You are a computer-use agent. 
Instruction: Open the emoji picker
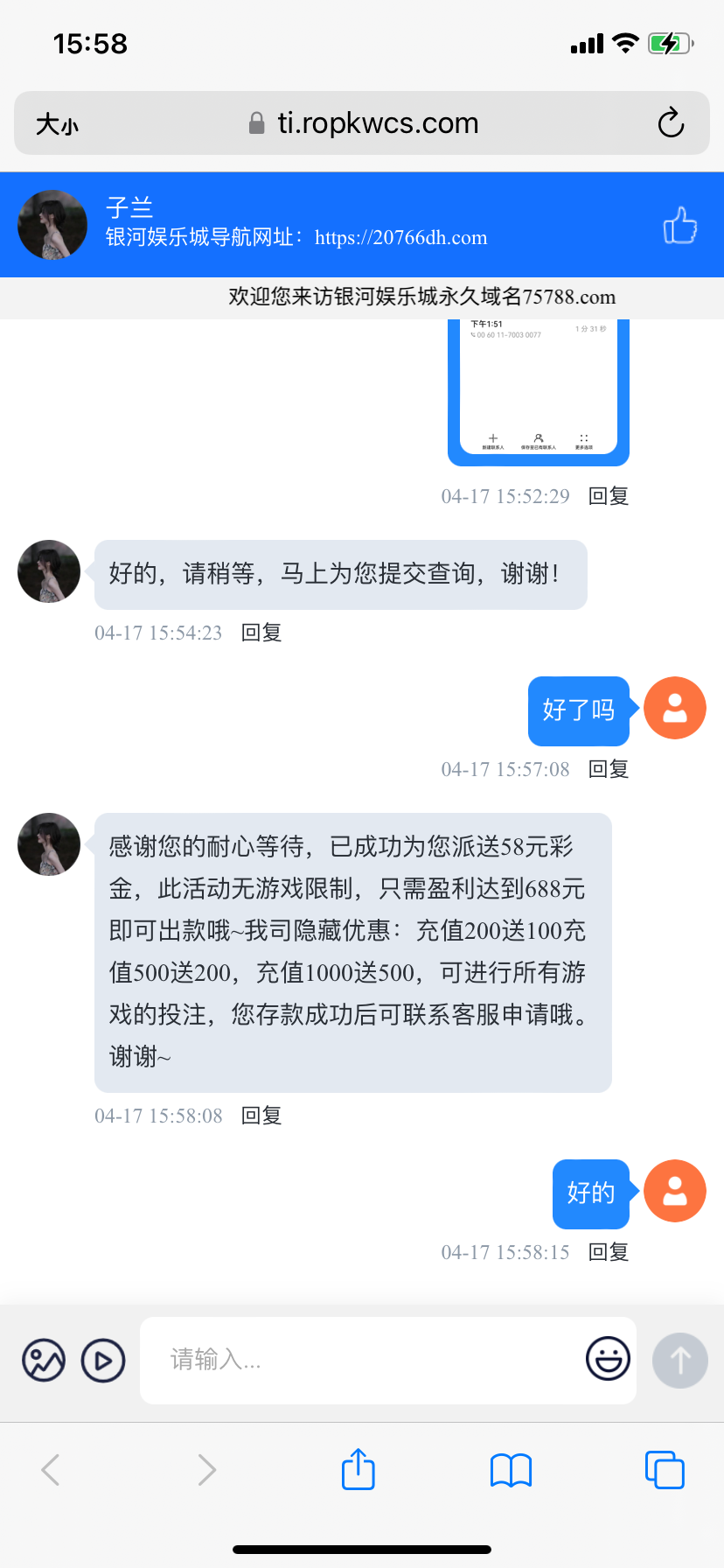pos(608,1360)
